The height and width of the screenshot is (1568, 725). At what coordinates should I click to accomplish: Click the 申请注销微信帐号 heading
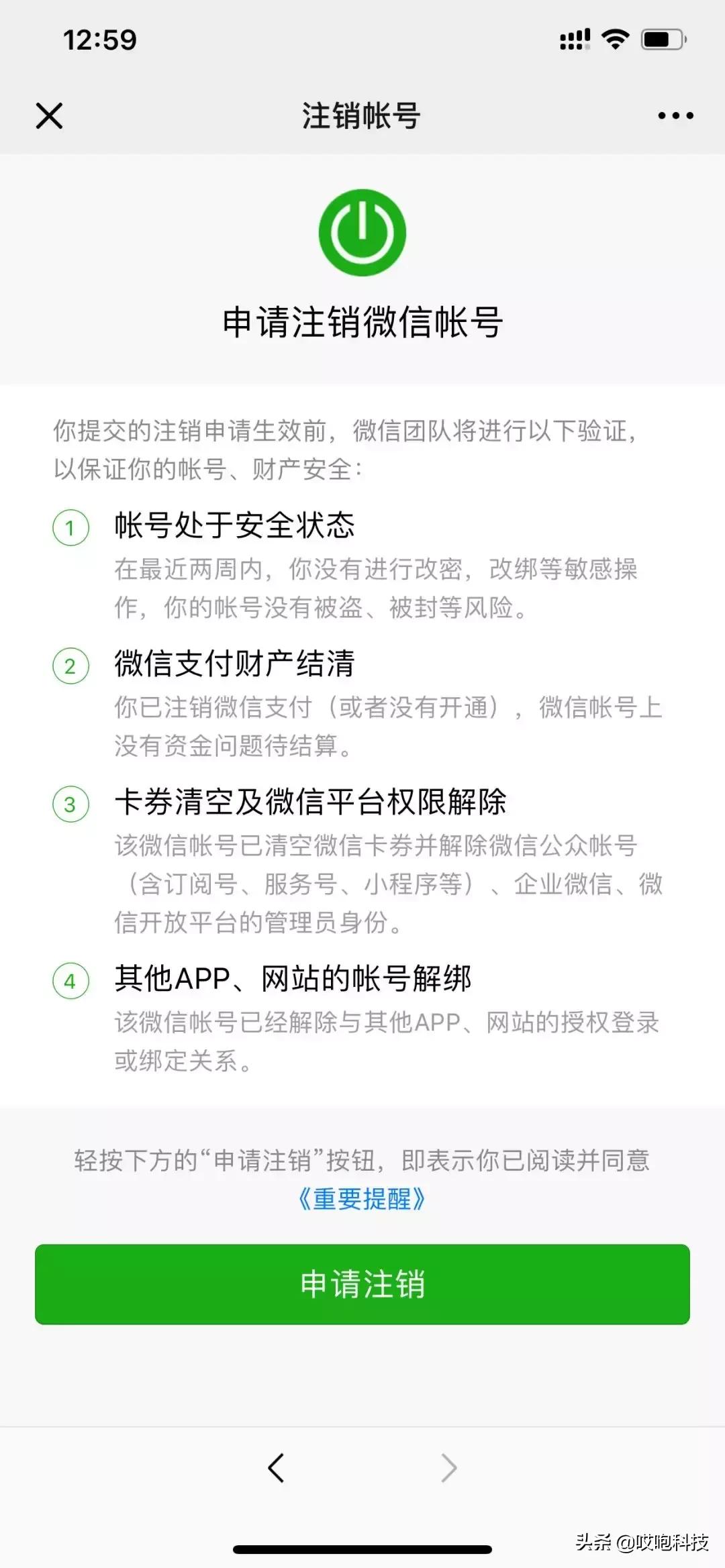pos(362,321)
